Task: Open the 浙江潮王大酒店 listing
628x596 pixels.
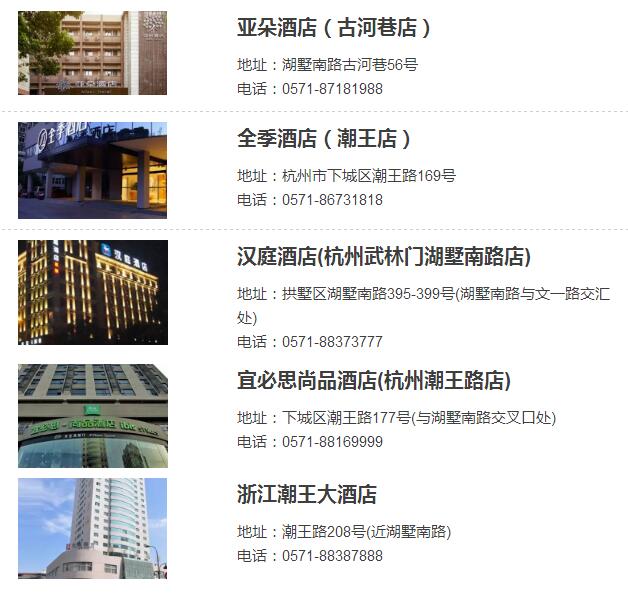Action: (306, 495)
